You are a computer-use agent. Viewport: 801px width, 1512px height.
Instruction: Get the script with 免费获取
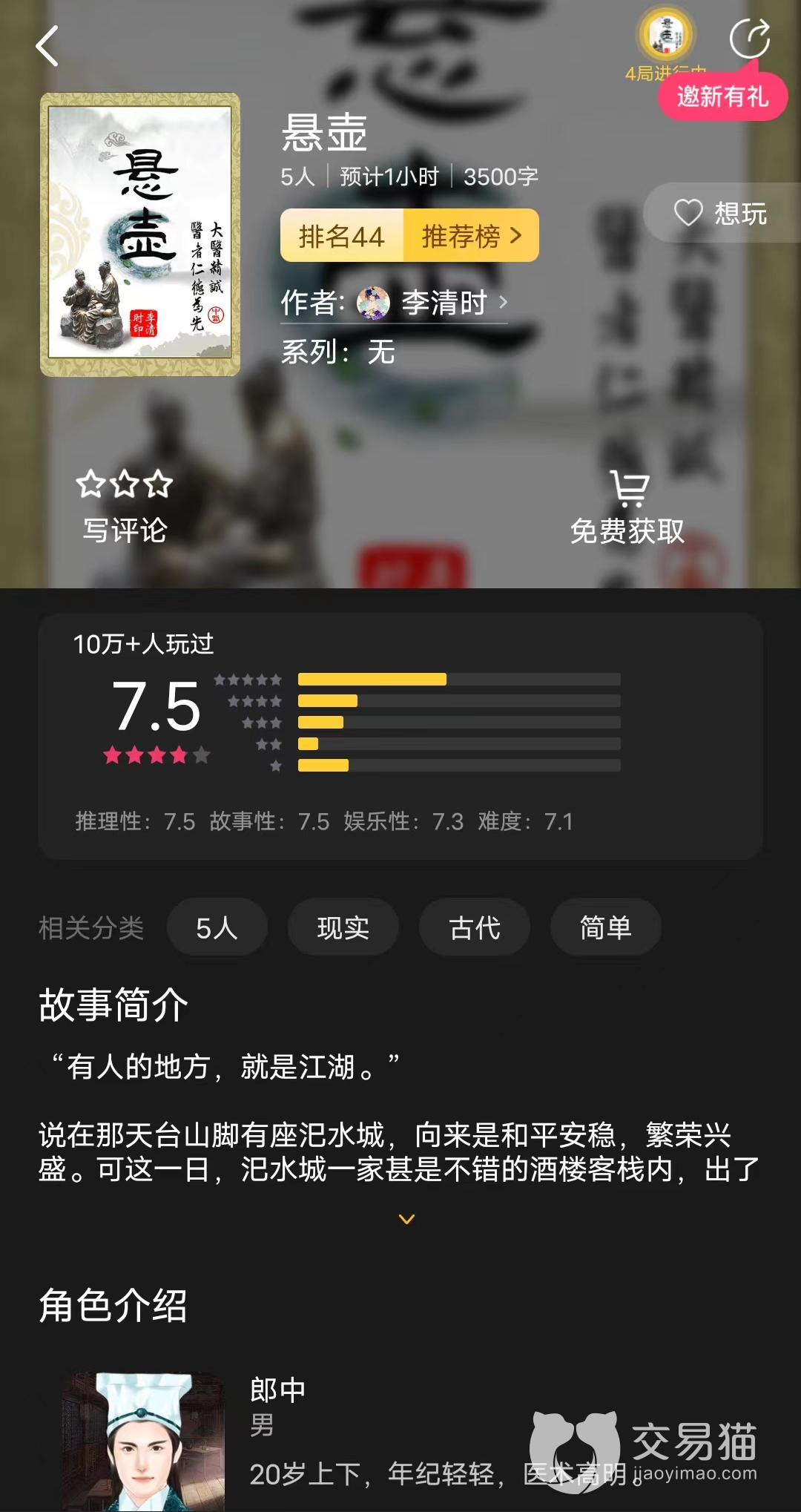pos(627,509)
